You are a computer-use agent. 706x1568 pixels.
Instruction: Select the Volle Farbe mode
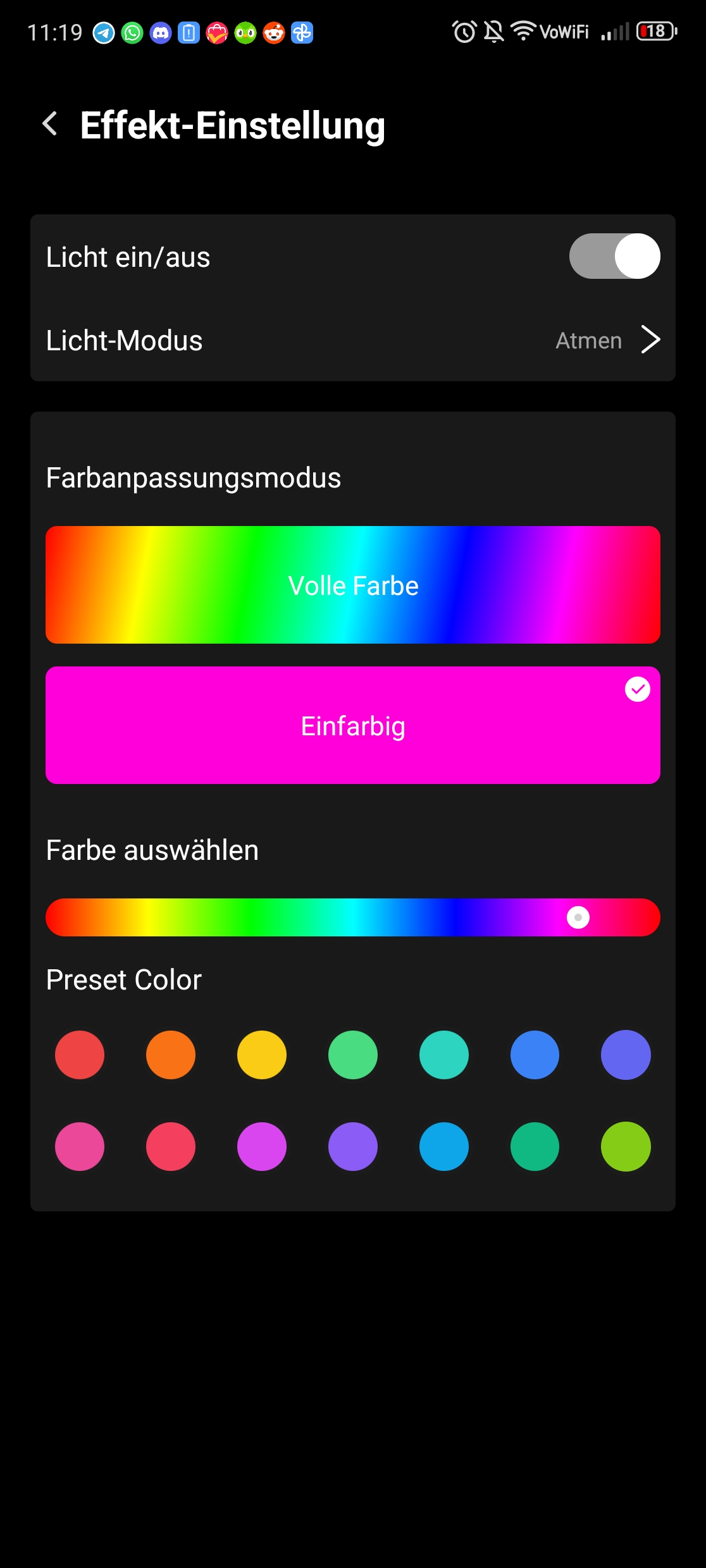click(353, 585)
